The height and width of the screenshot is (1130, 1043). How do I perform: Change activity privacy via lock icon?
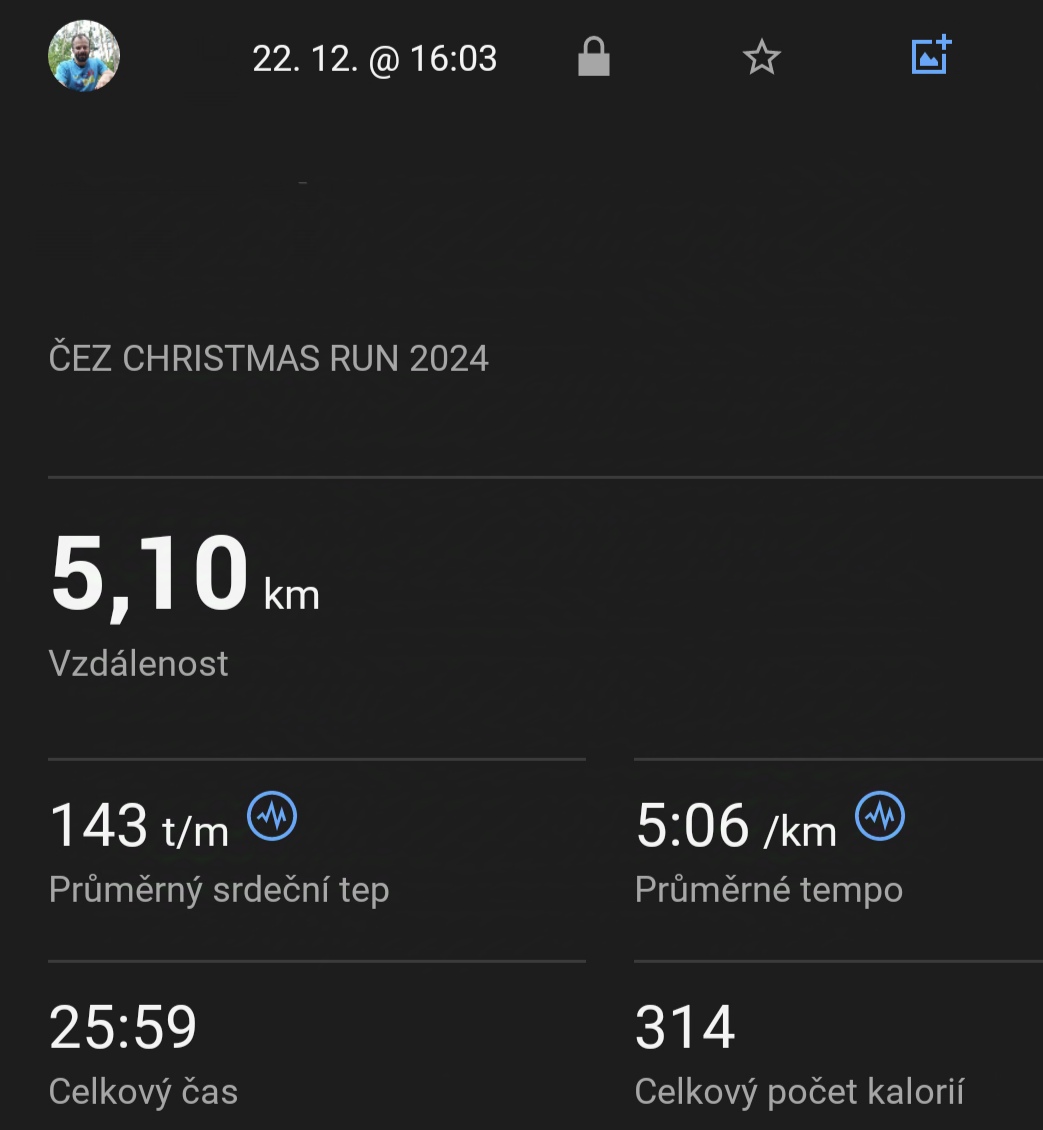point(594,58)
